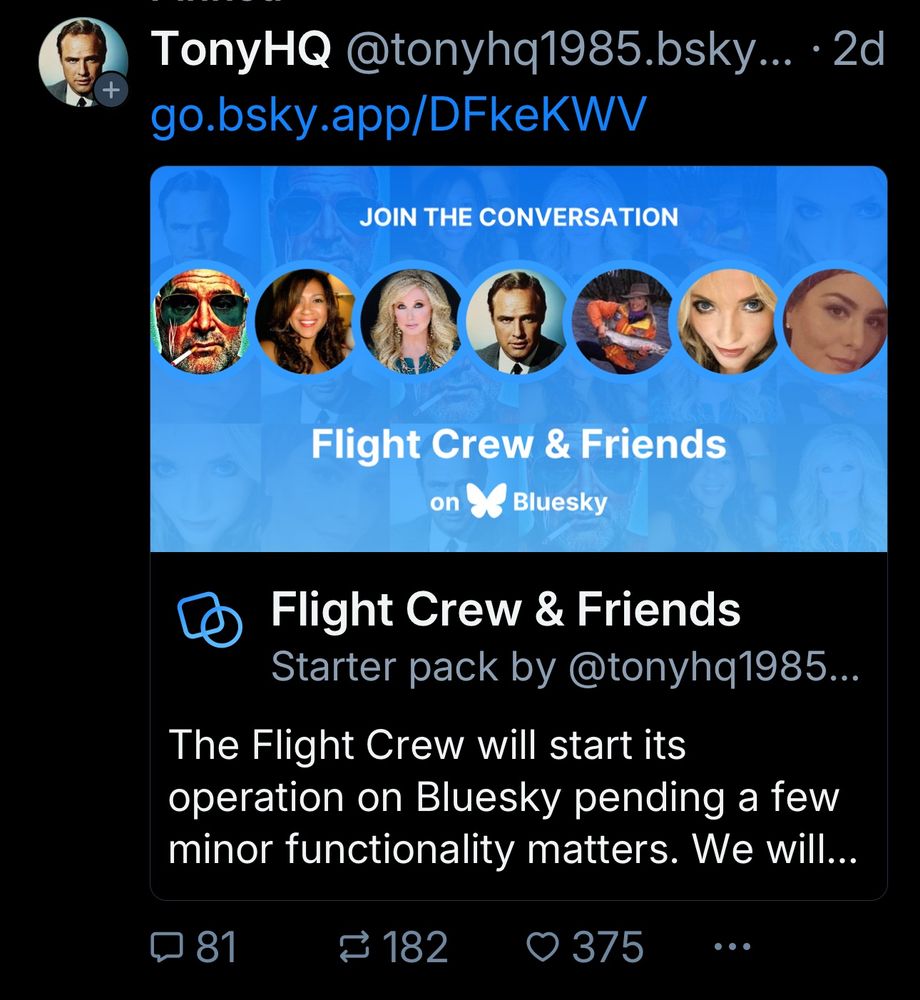Open the three-dot options menu
The width and height of the screenshot is (920, 1000).
pos(733,945)
